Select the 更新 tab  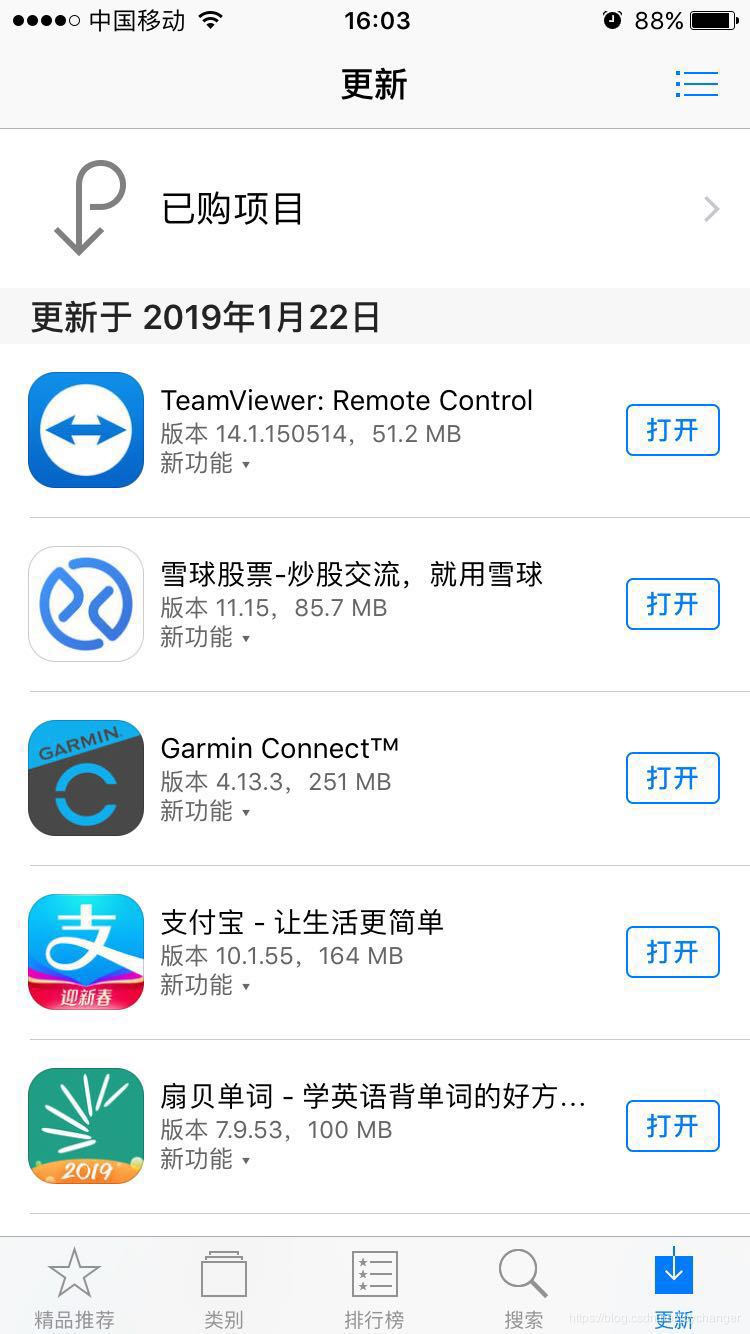click(x=674, y=1288)
